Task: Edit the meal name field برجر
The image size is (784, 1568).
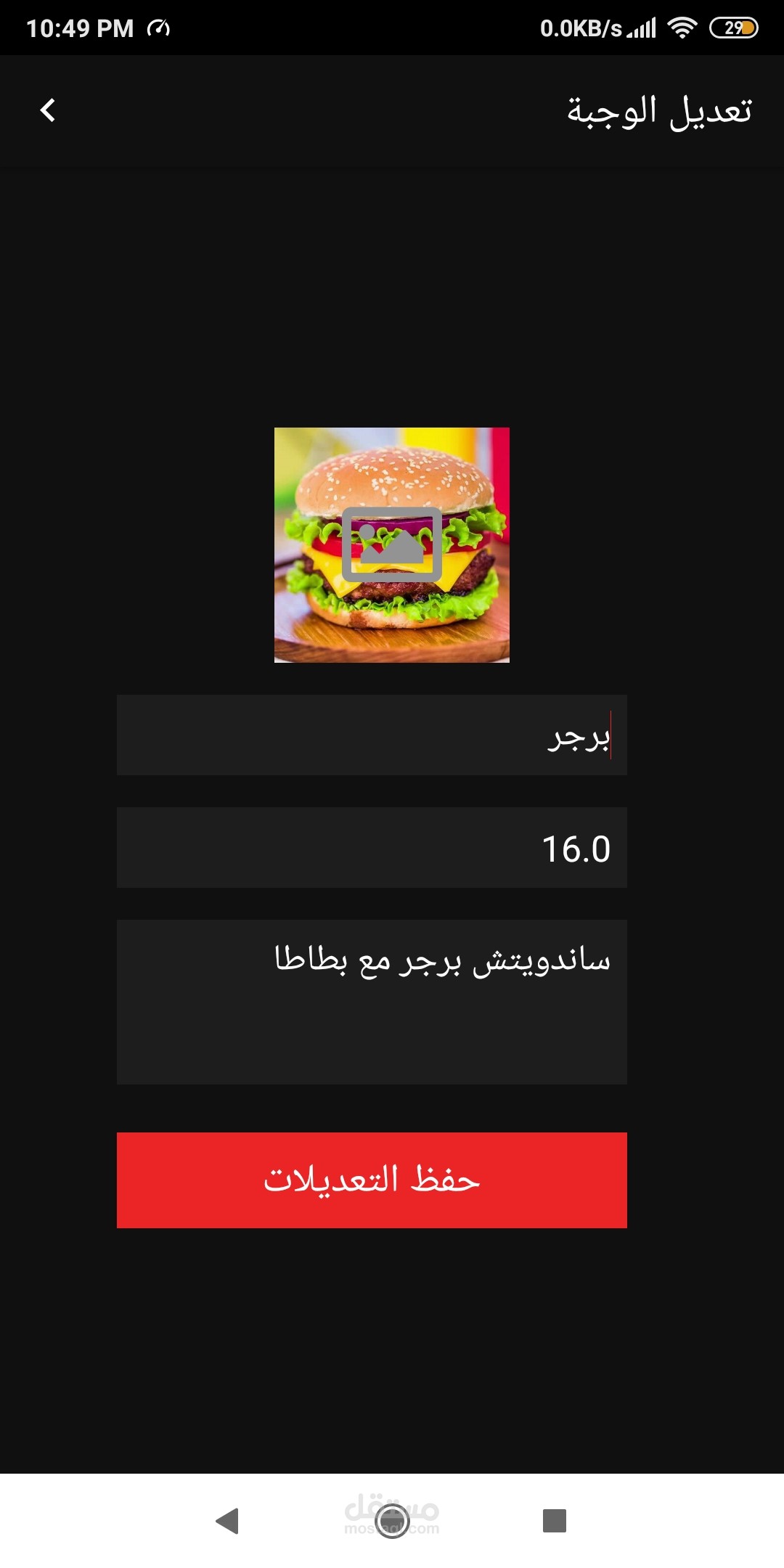Action: (372, 735)
